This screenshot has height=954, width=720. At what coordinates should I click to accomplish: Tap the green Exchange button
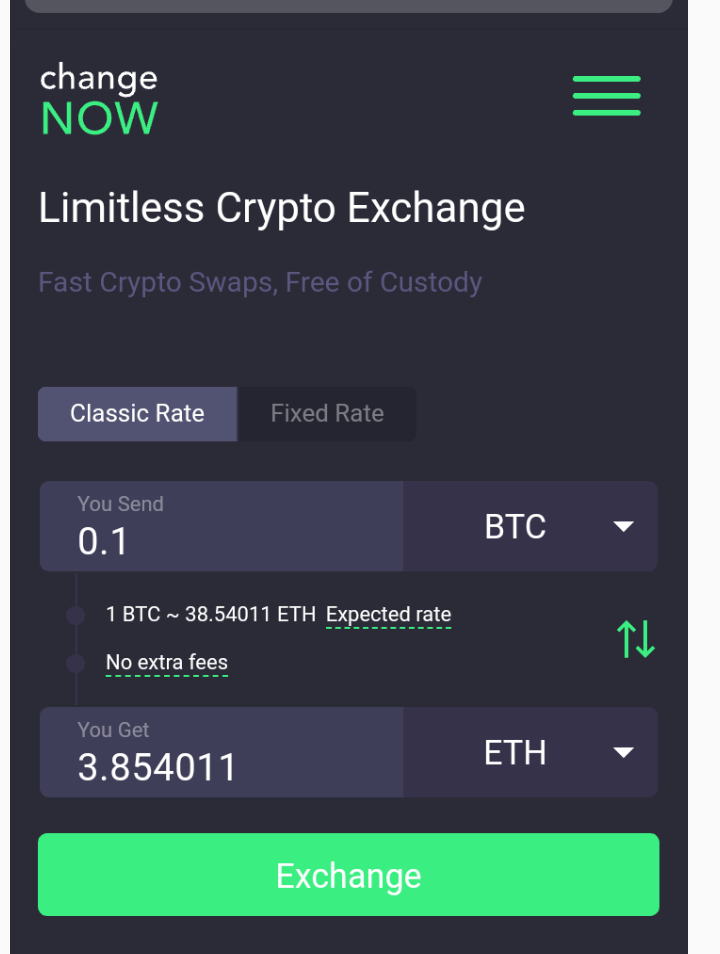tap(348, 875)
